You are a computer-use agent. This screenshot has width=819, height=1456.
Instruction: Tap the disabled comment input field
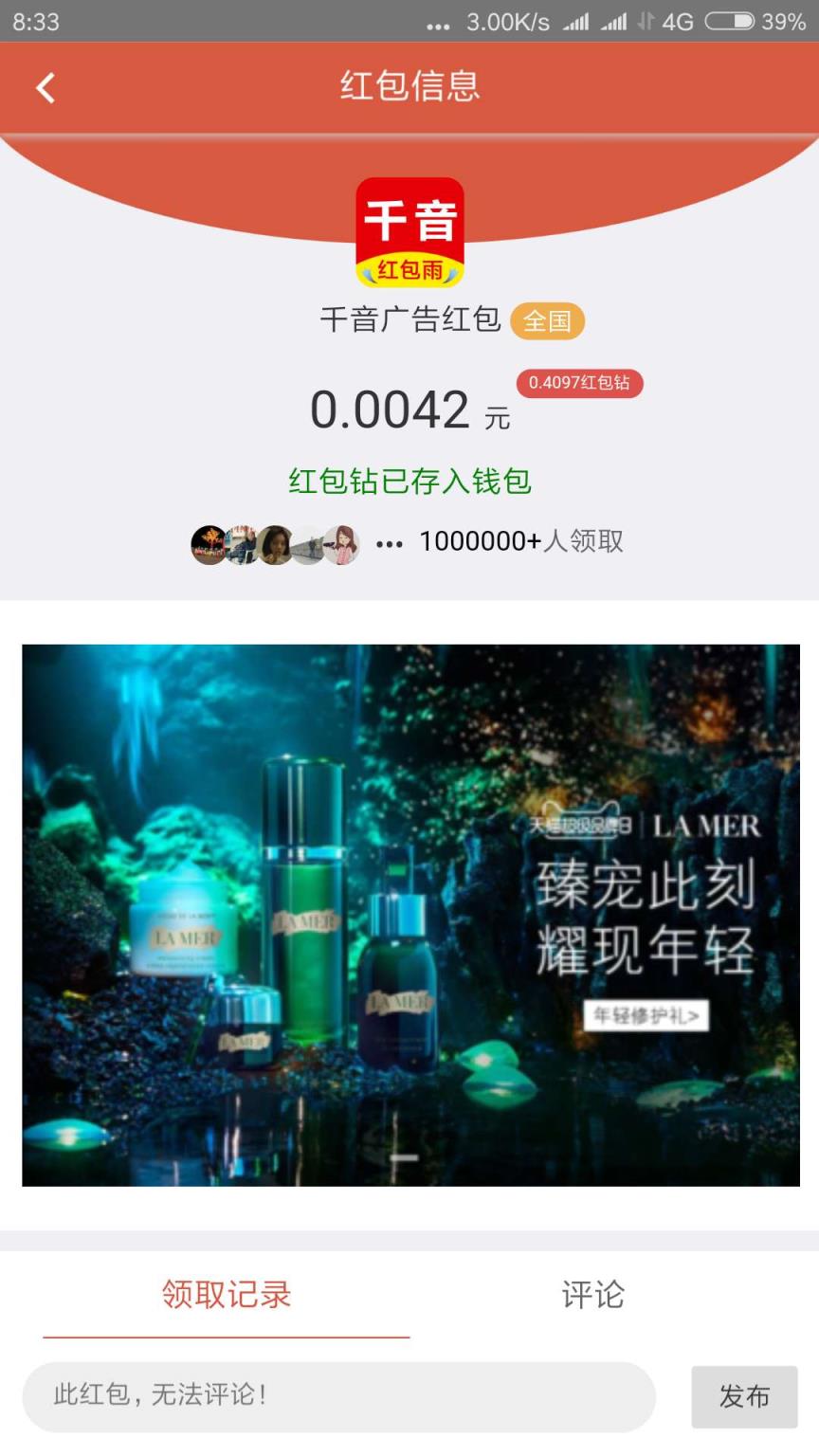pos(341,1397)
